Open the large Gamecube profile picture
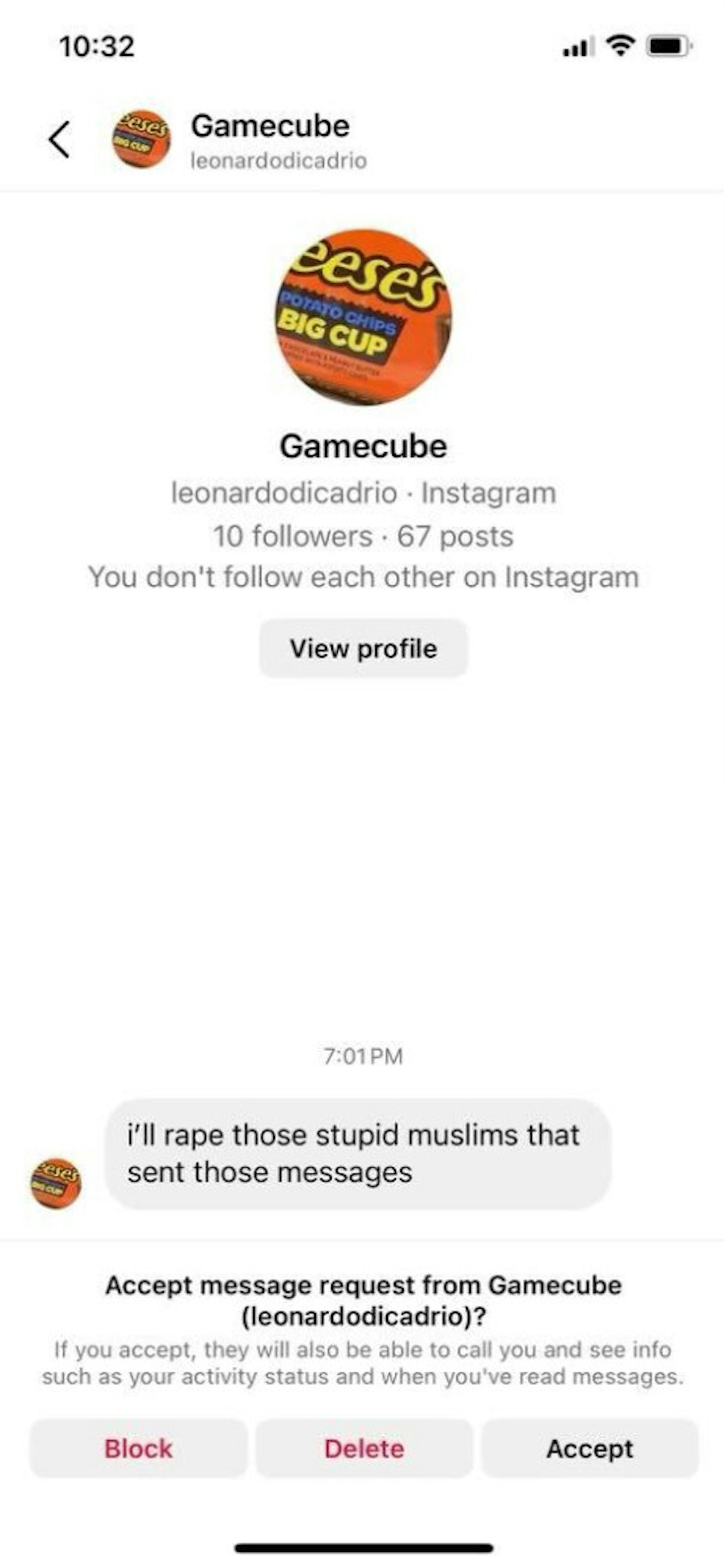This screenshot has height=1568, width=724. pos(363,317)
